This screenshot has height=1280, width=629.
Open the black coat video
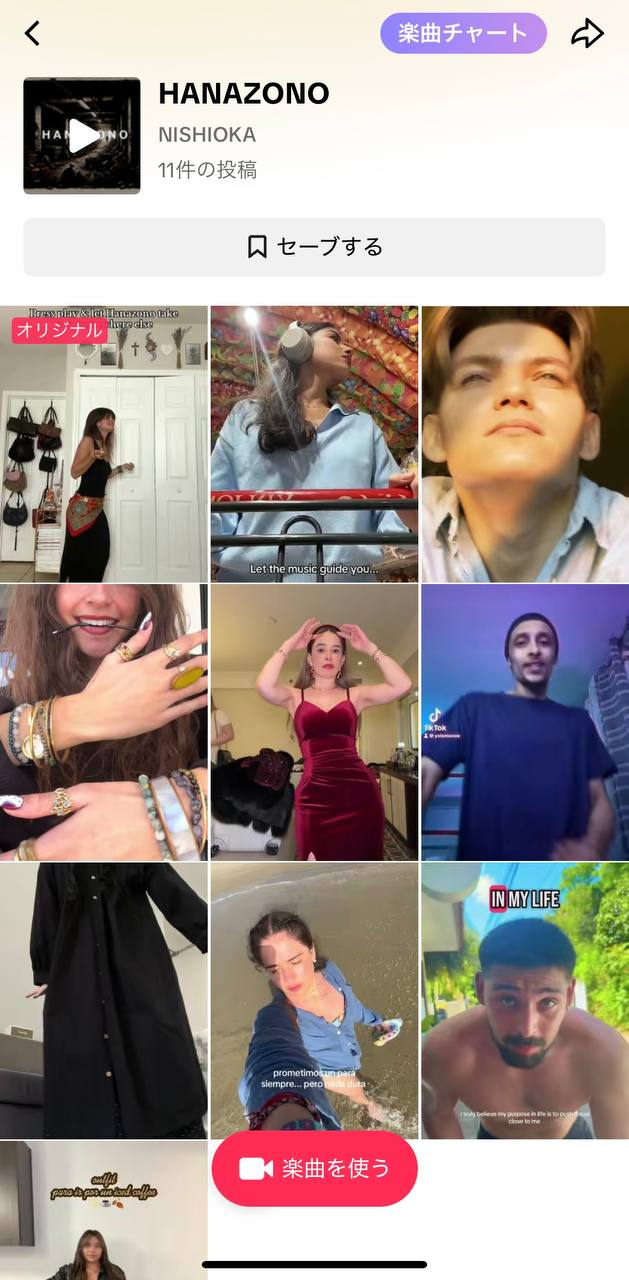click(104, 1000)
